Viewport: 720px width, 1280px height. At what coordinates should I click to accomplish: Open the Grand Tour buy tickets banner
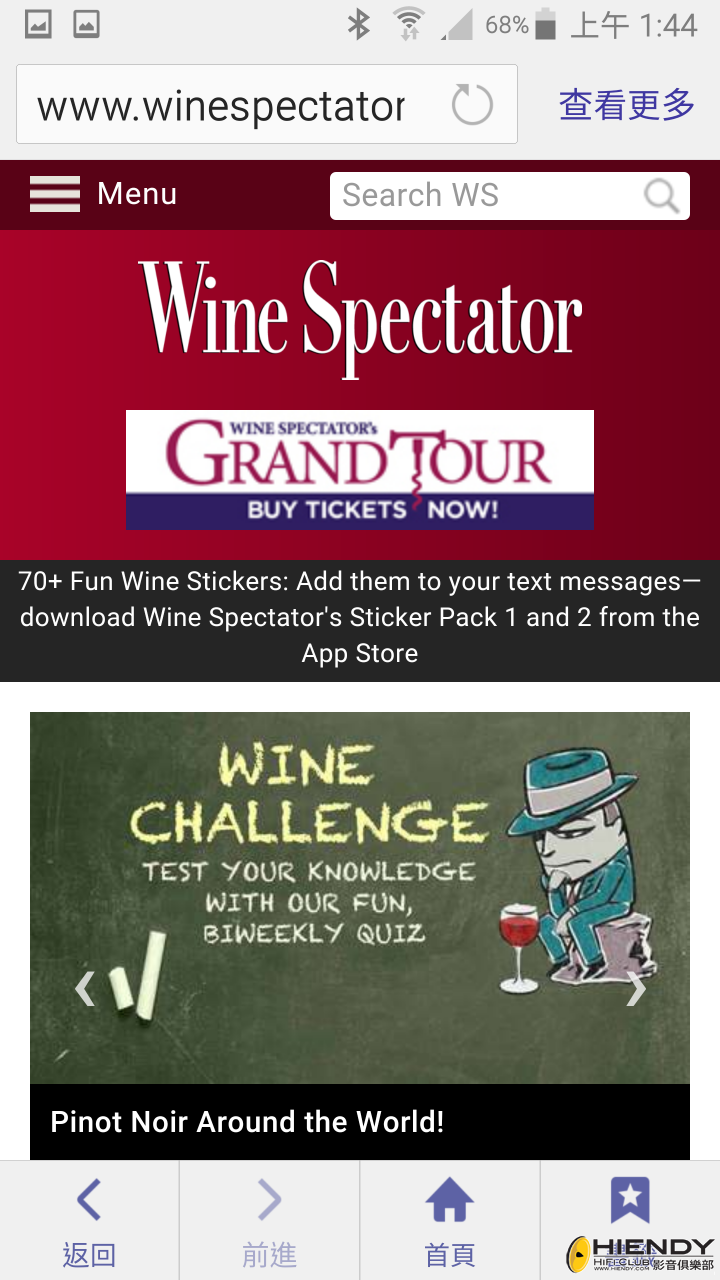pyautogui.click(x=360, y=469)
